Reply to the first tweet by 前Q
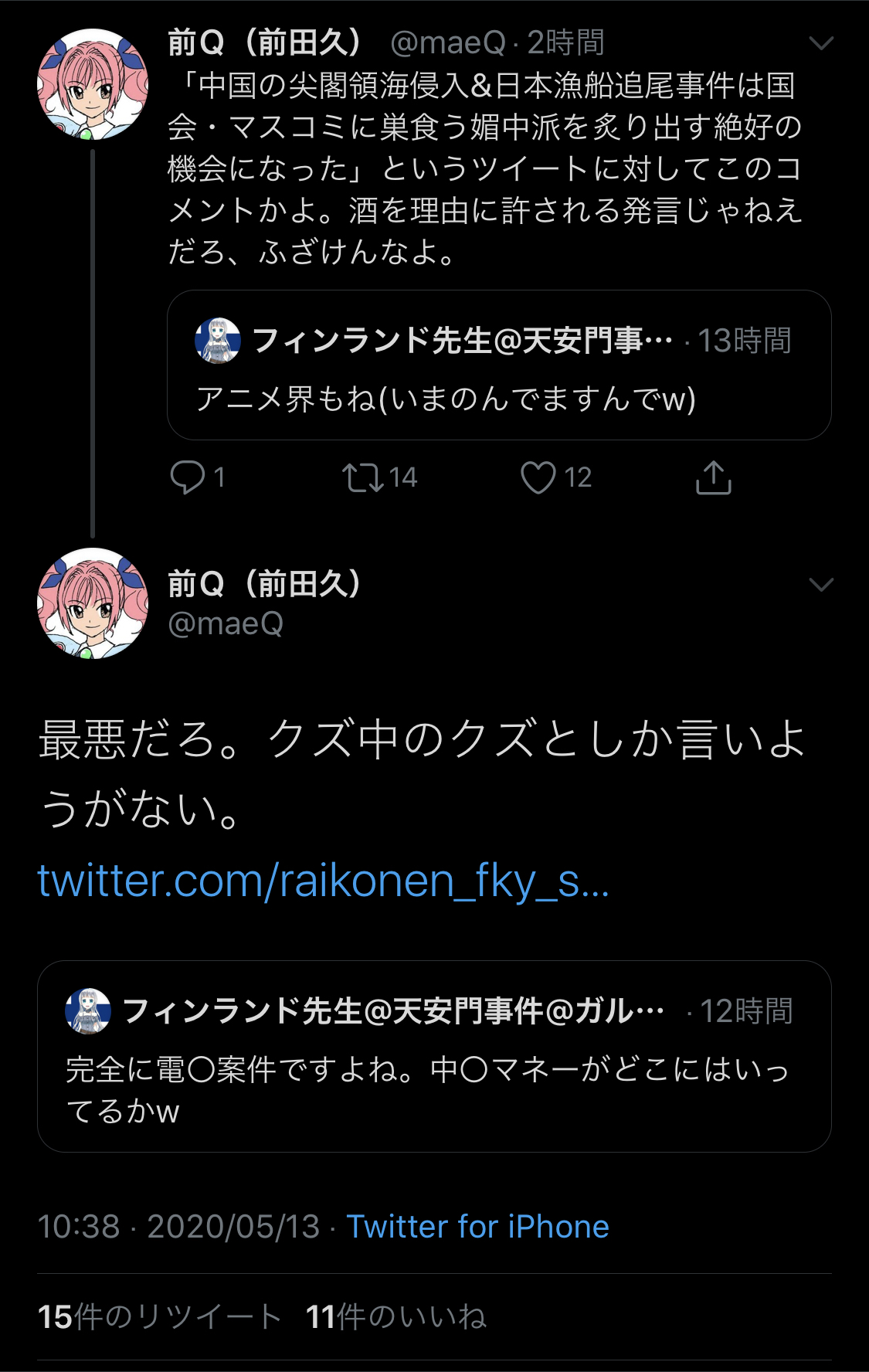The image size is (869, 1372). point(188,477)
